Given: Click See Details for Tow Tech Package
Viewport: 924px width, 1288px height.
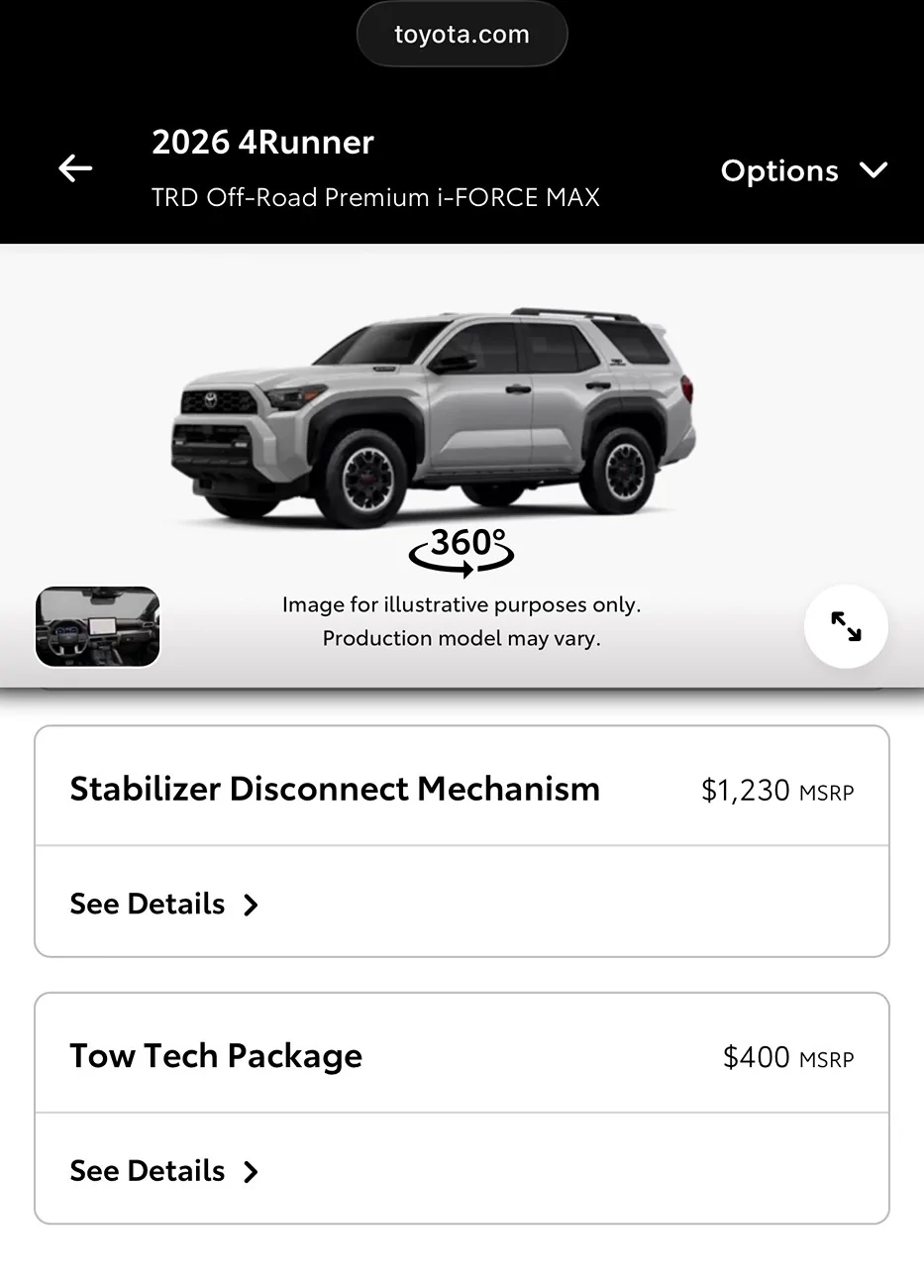Looking at the screenshot, I should (x=147, y=1170).
